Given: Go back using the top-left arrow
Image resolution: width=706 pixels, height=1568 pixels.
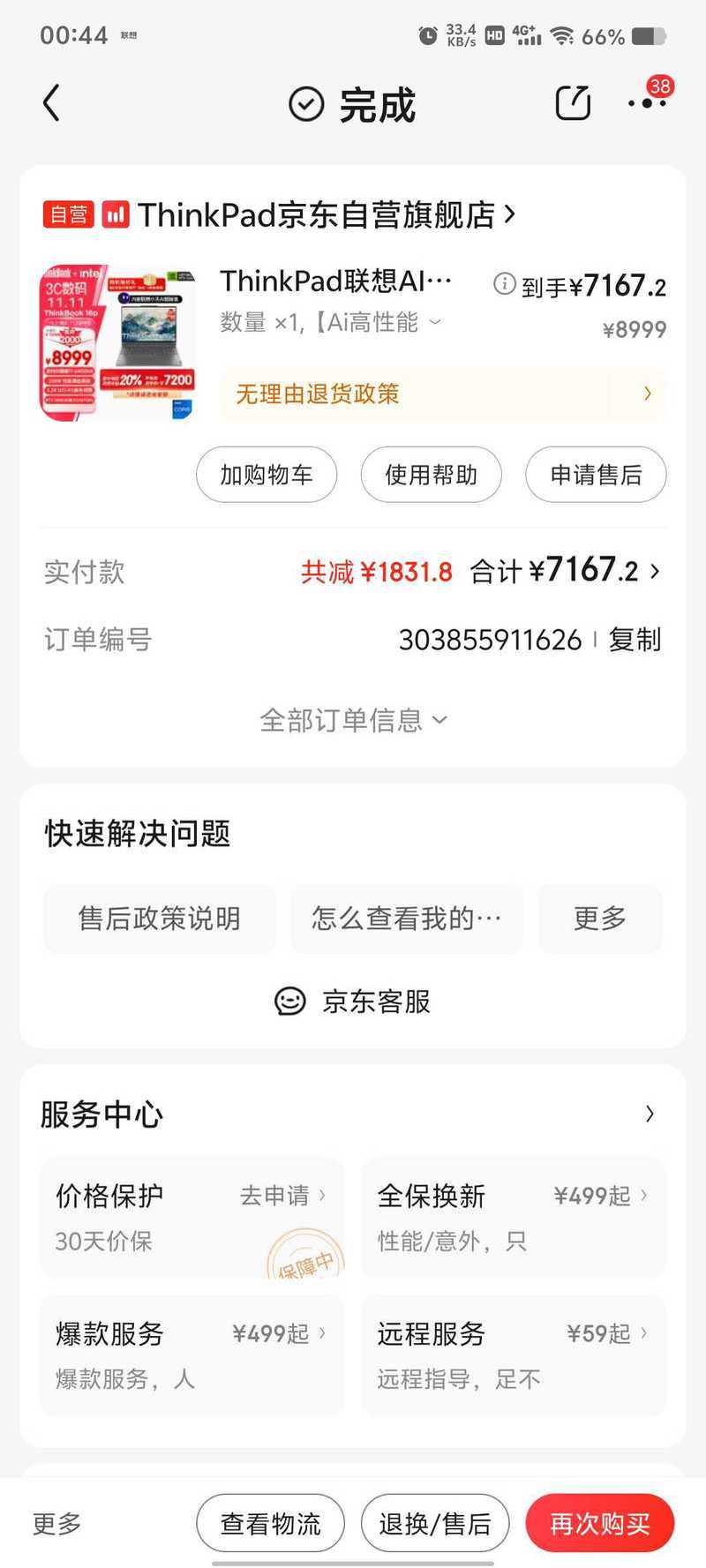Looking at the screenshot, I should (52, 103).
